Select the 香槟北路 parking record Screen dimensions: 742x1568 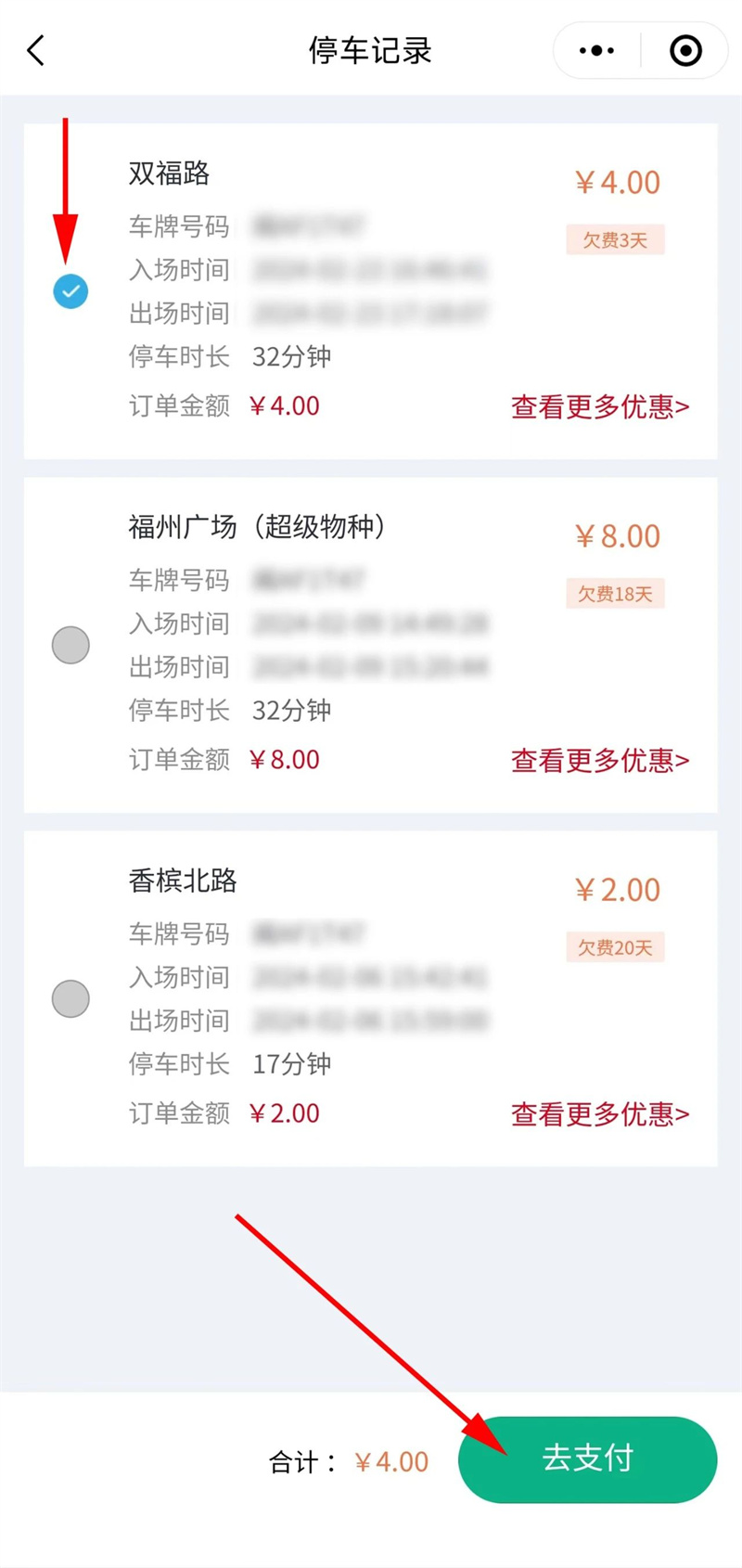pyautogui.click(x=70, y=998)
